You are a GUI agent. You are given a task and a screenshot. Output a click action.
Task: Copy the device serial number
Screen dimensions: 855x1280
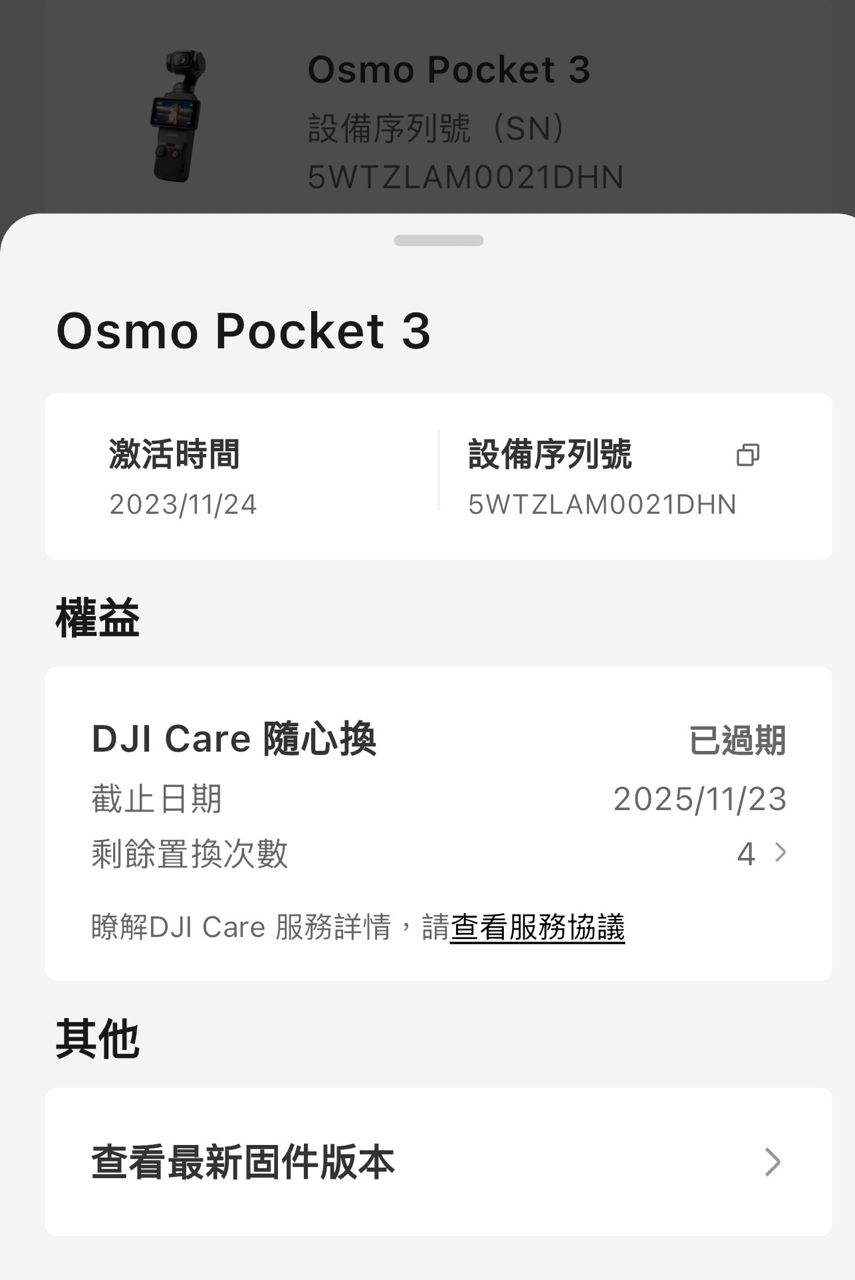747,455
